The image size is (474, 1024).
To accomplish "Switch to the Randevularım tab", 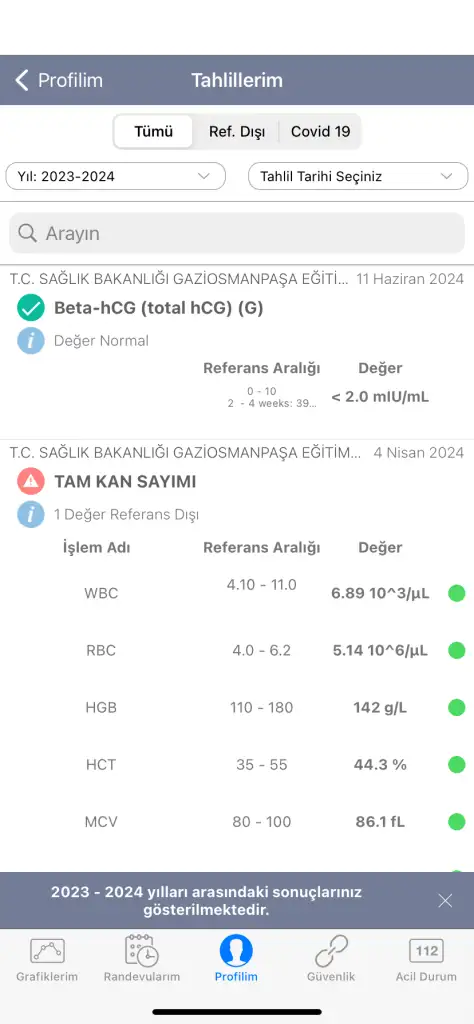I will pyautogui.click(x=142, y=958).
